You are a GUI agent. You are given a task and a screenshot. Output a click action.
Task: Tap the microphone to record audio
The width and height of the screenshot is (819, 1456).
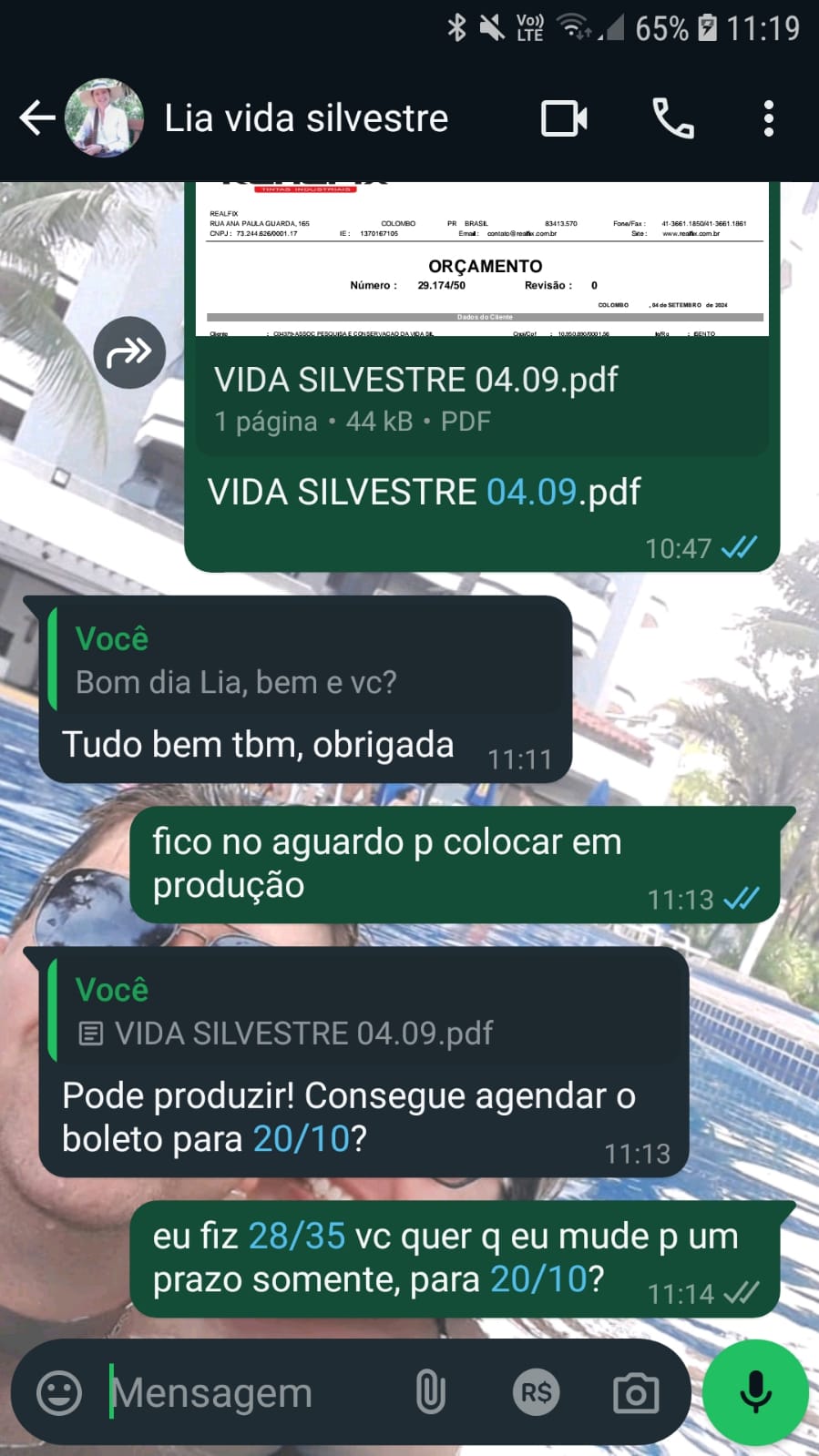(x=755, y=1392)
